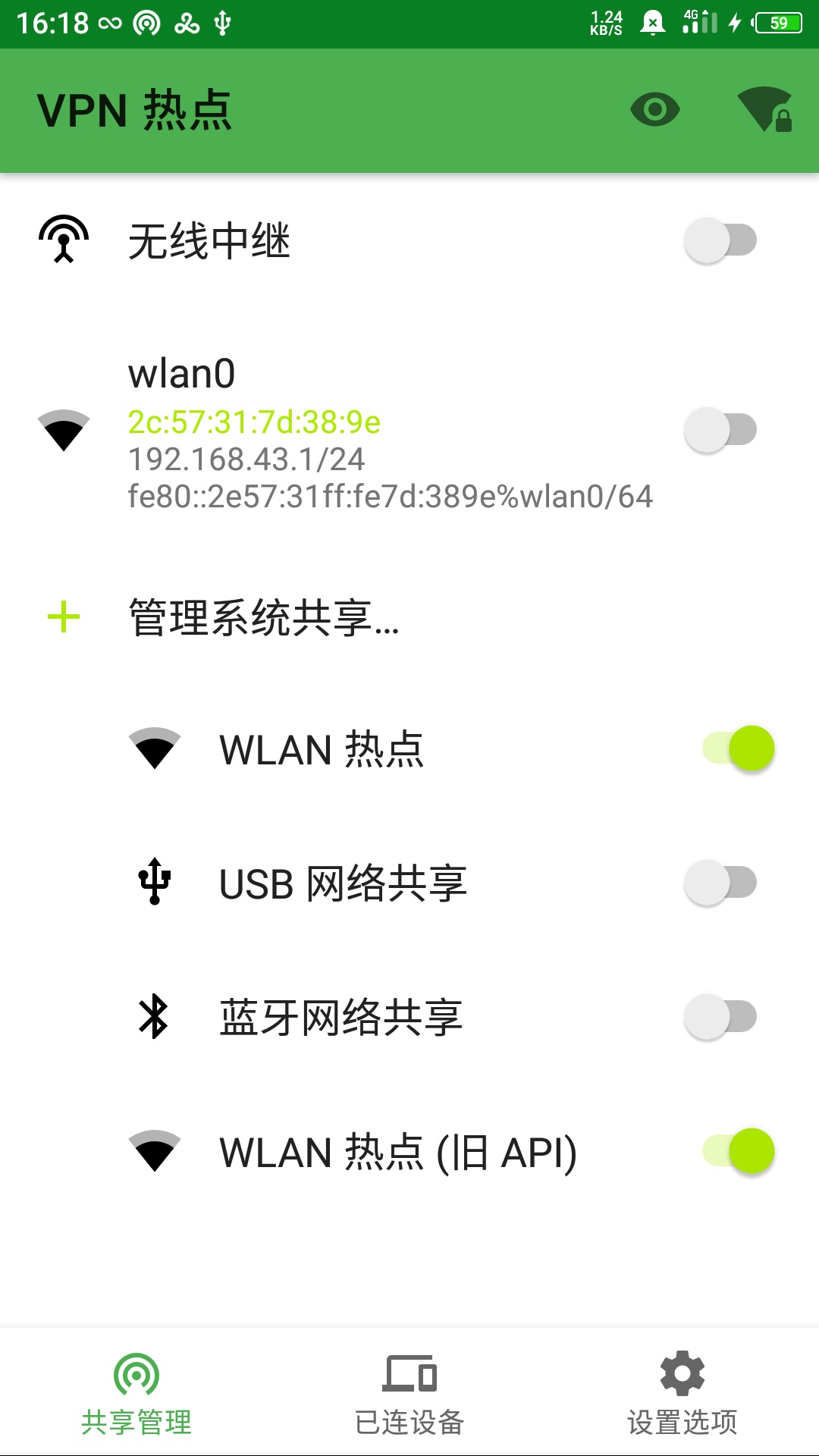Enable USB 网络共享
819x1456 pixels.
pyautogui.click(x=720, y=883)
